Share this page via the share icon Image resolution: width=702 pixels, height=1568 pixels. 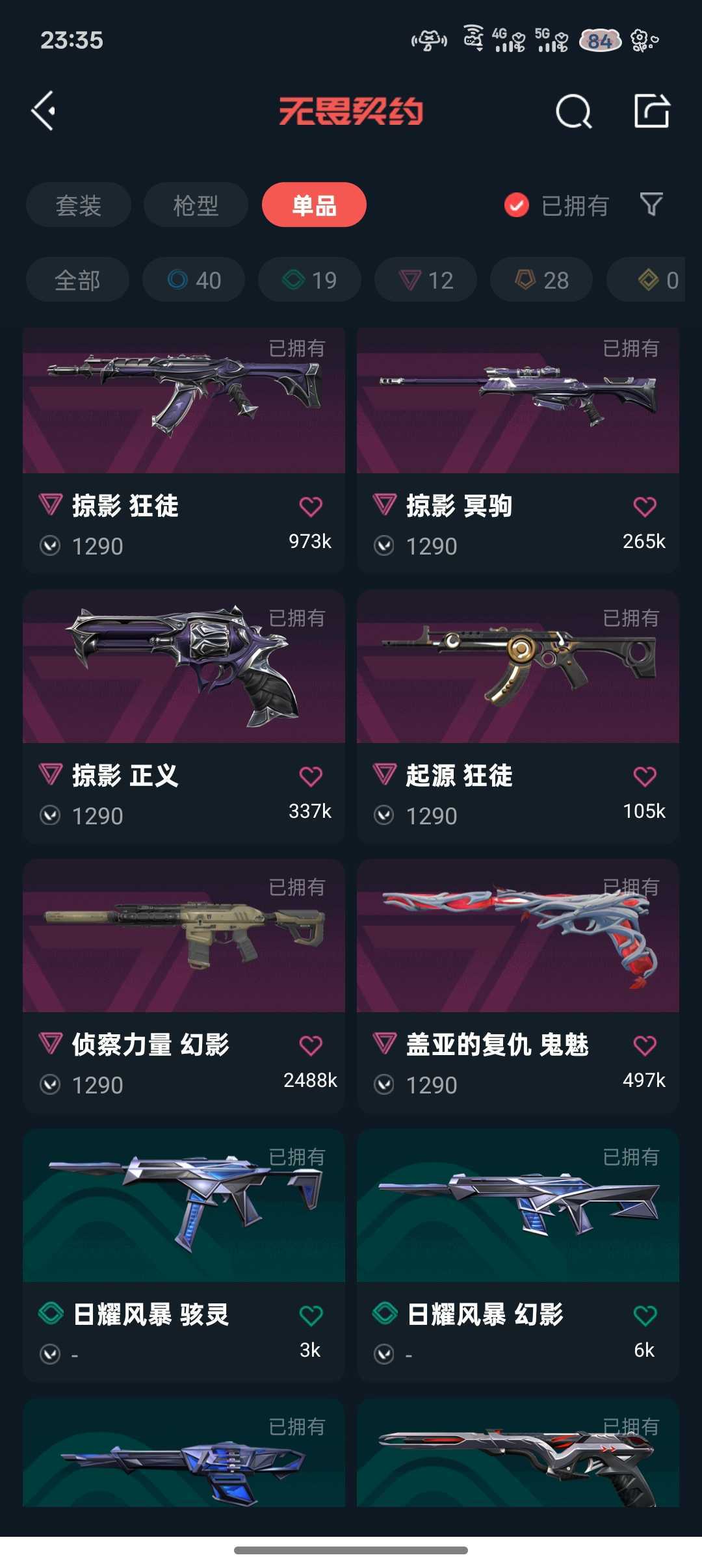point(651,111)
